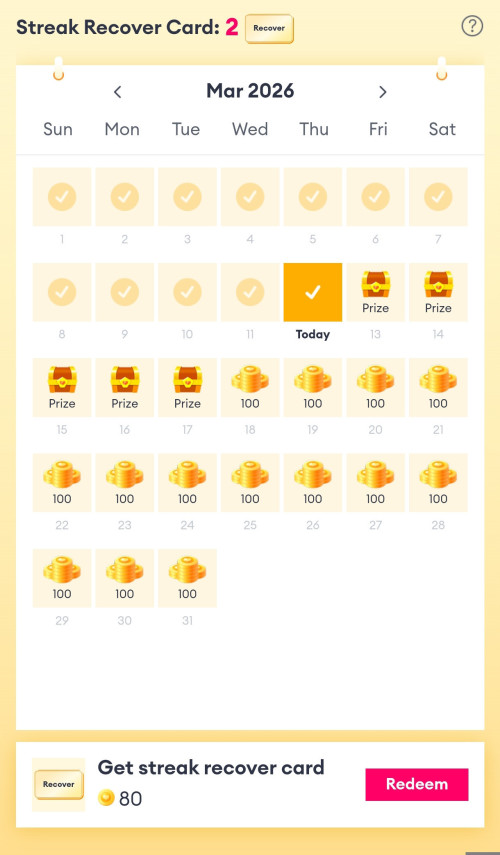
Task: Select the checked tile for day 1
Action: [62, 197]
